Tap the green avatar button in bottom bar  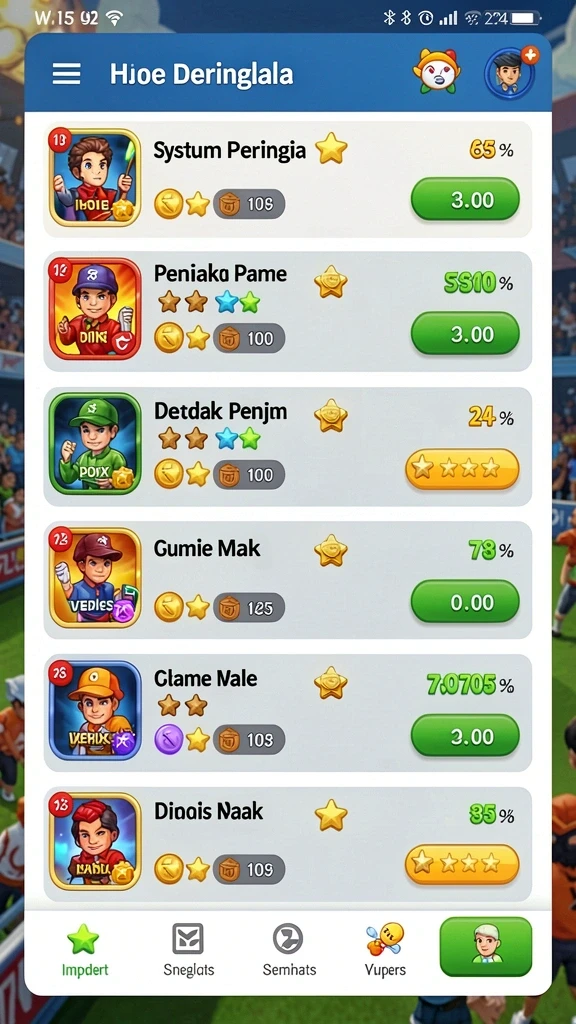pos(486,947)
